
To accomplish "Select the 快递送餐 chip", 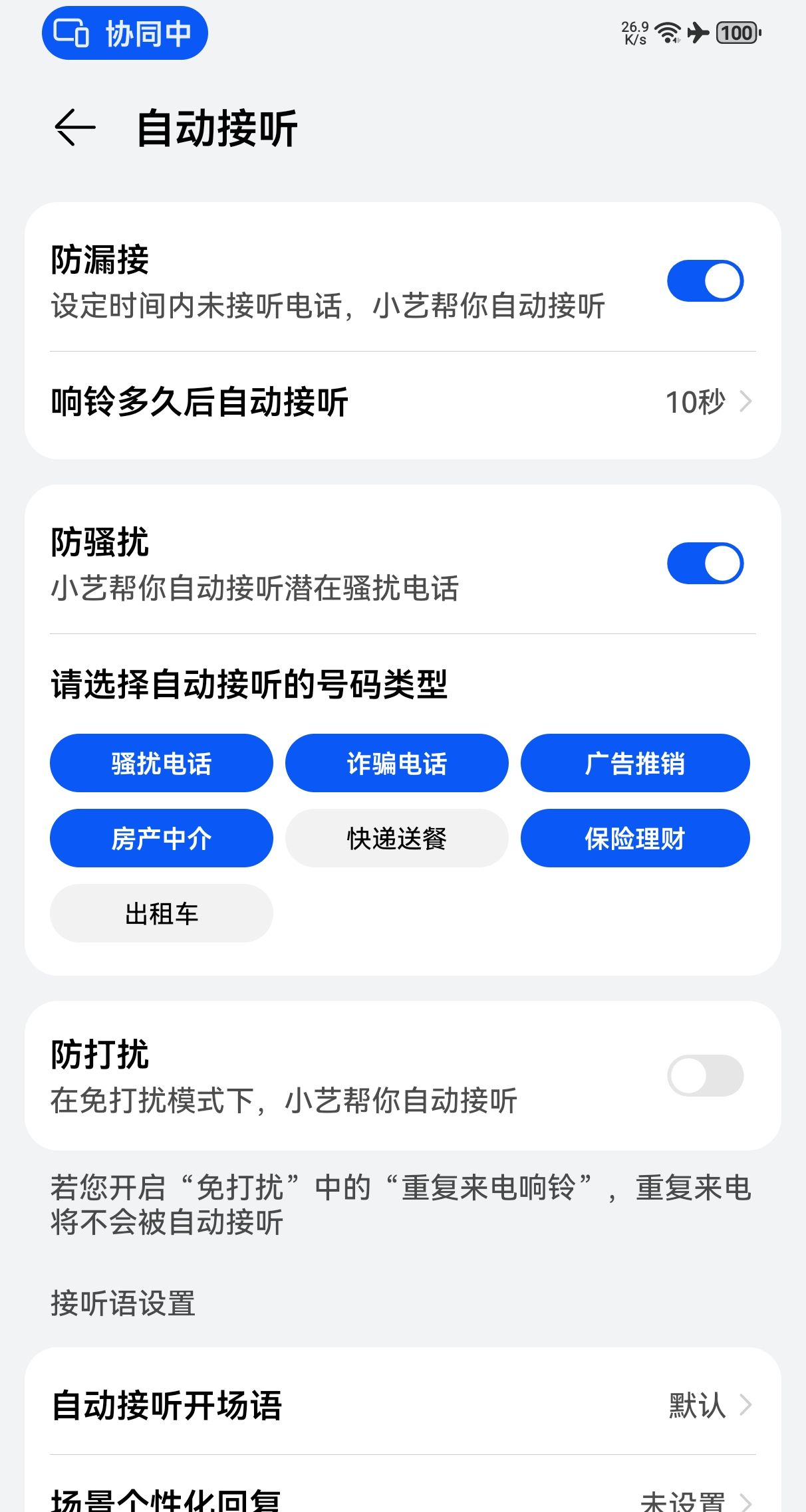I will pyautogui.click(x=396, y=838).
